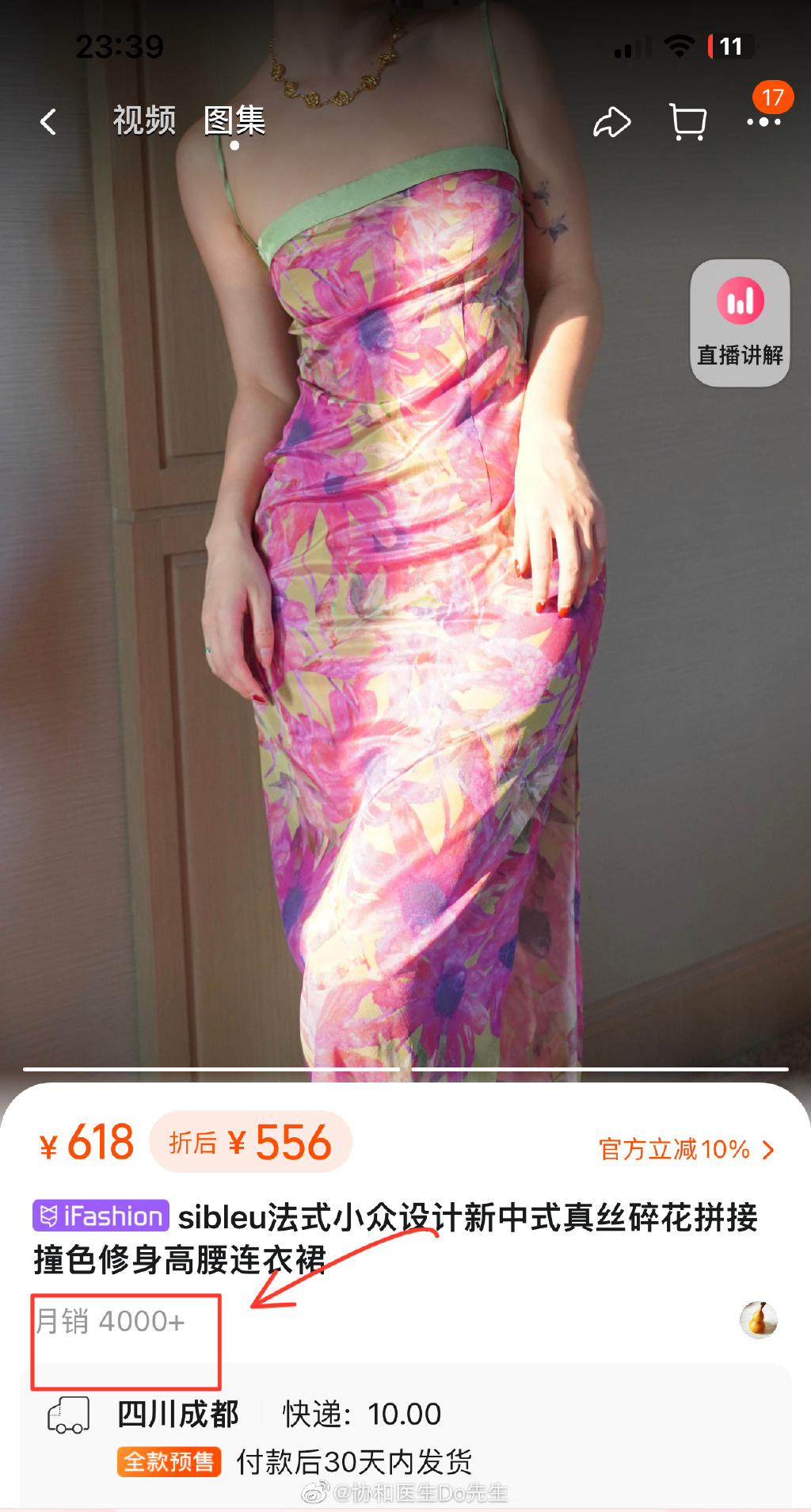Tap the 折后 ¥556 discounted price chip
Viewport: 811px width, 1512px height.
click(250, 1142)
